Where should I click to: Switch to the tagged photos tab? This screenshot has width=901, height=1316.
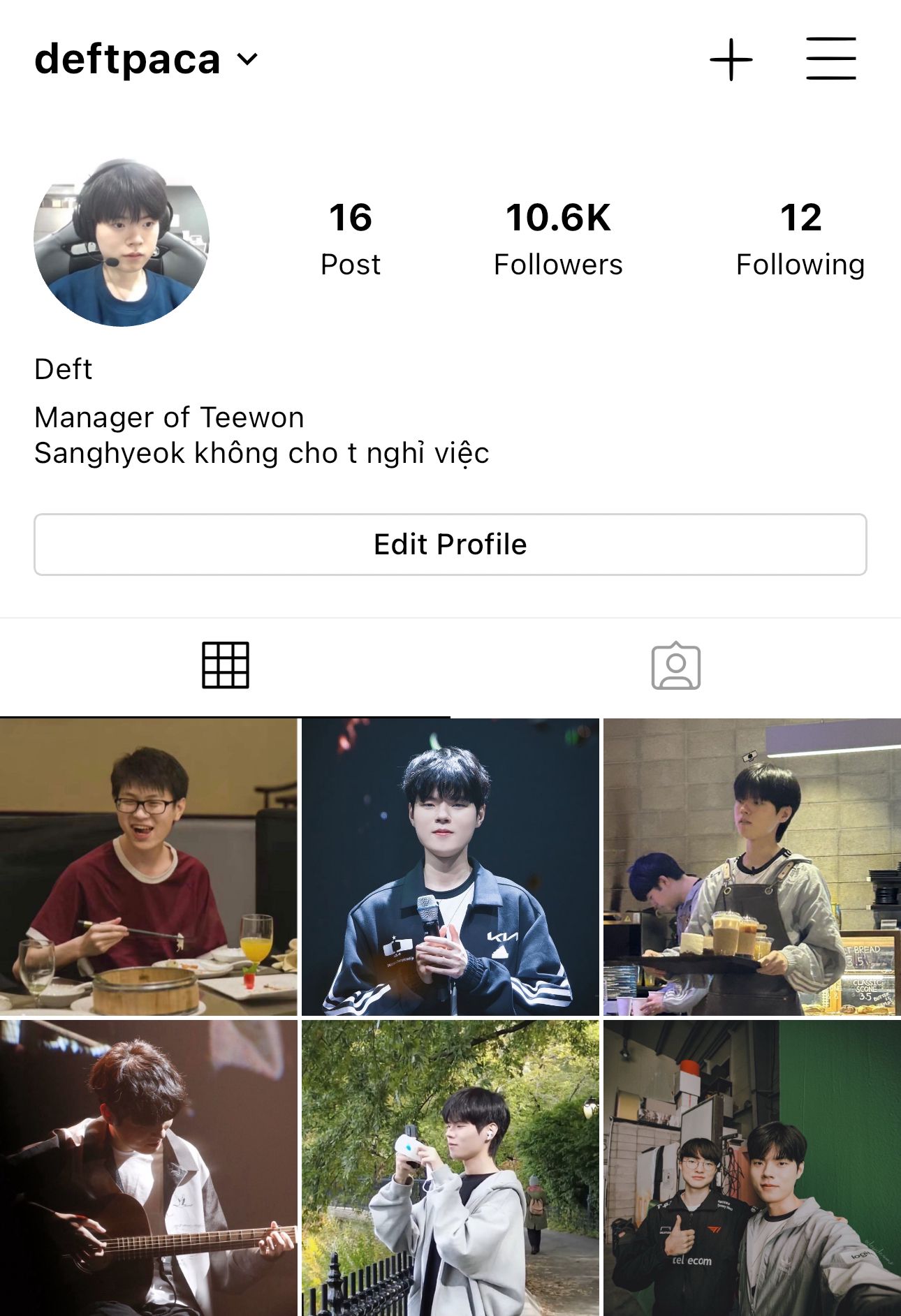pos(675,665)
